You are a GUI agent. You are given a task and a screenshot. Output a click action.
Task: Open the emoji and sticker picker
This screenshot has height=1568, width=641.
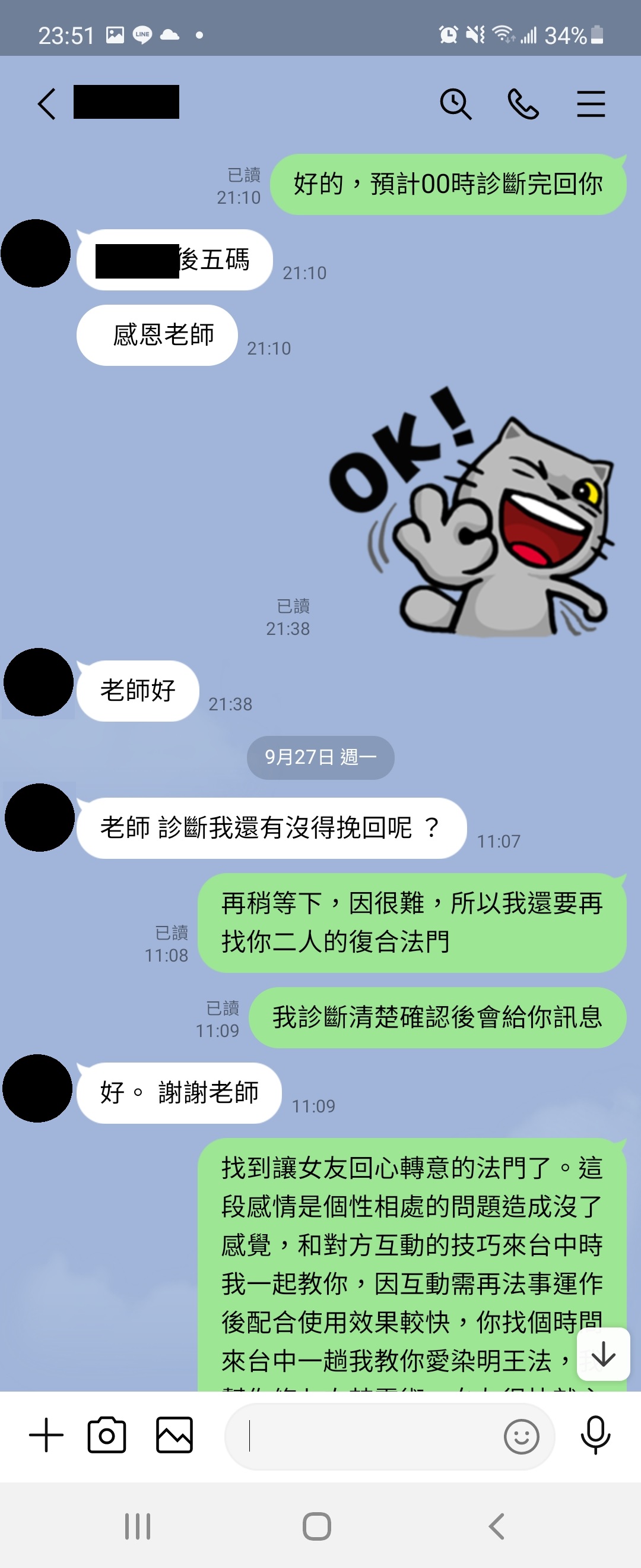521,1437
